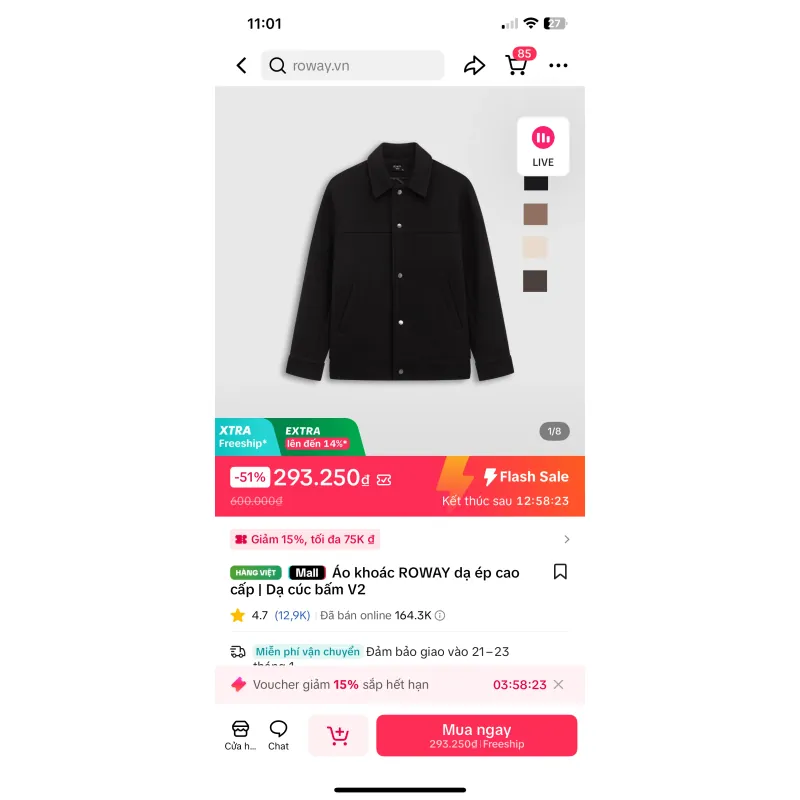
Task: Share this product
Action: point(474,66)
